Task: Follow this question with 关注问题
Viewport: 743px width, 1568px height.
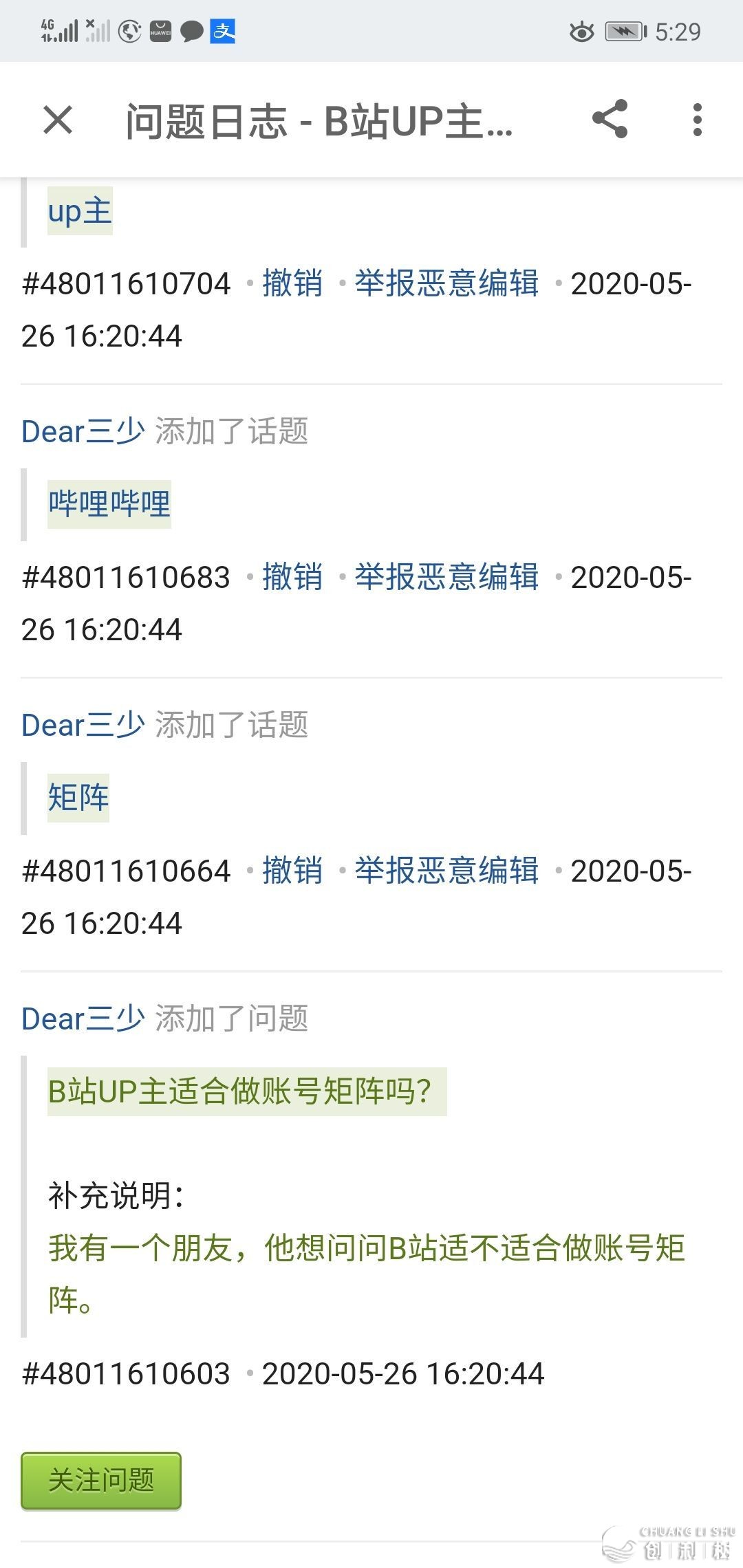Action: pos(101,1481)
